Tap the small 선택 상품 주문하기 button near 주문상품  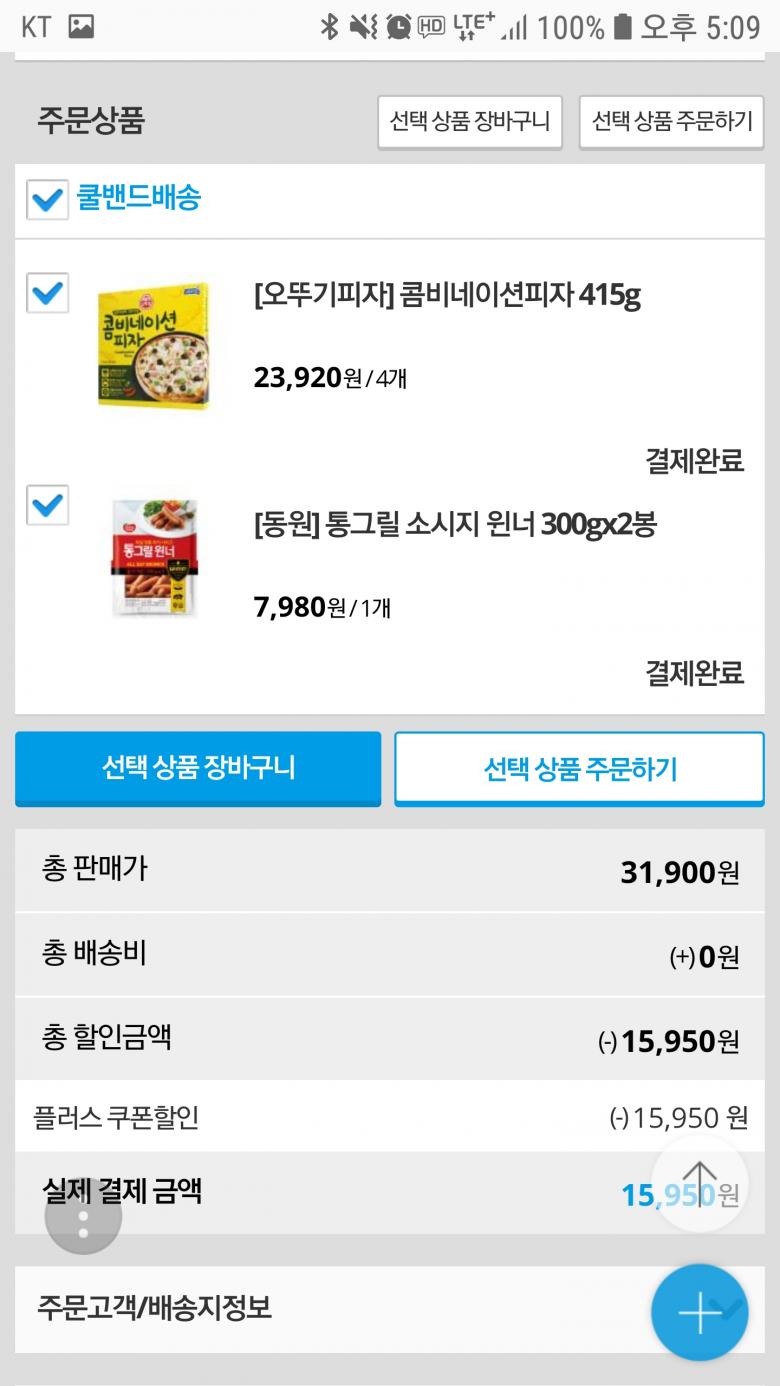point(672,122)
